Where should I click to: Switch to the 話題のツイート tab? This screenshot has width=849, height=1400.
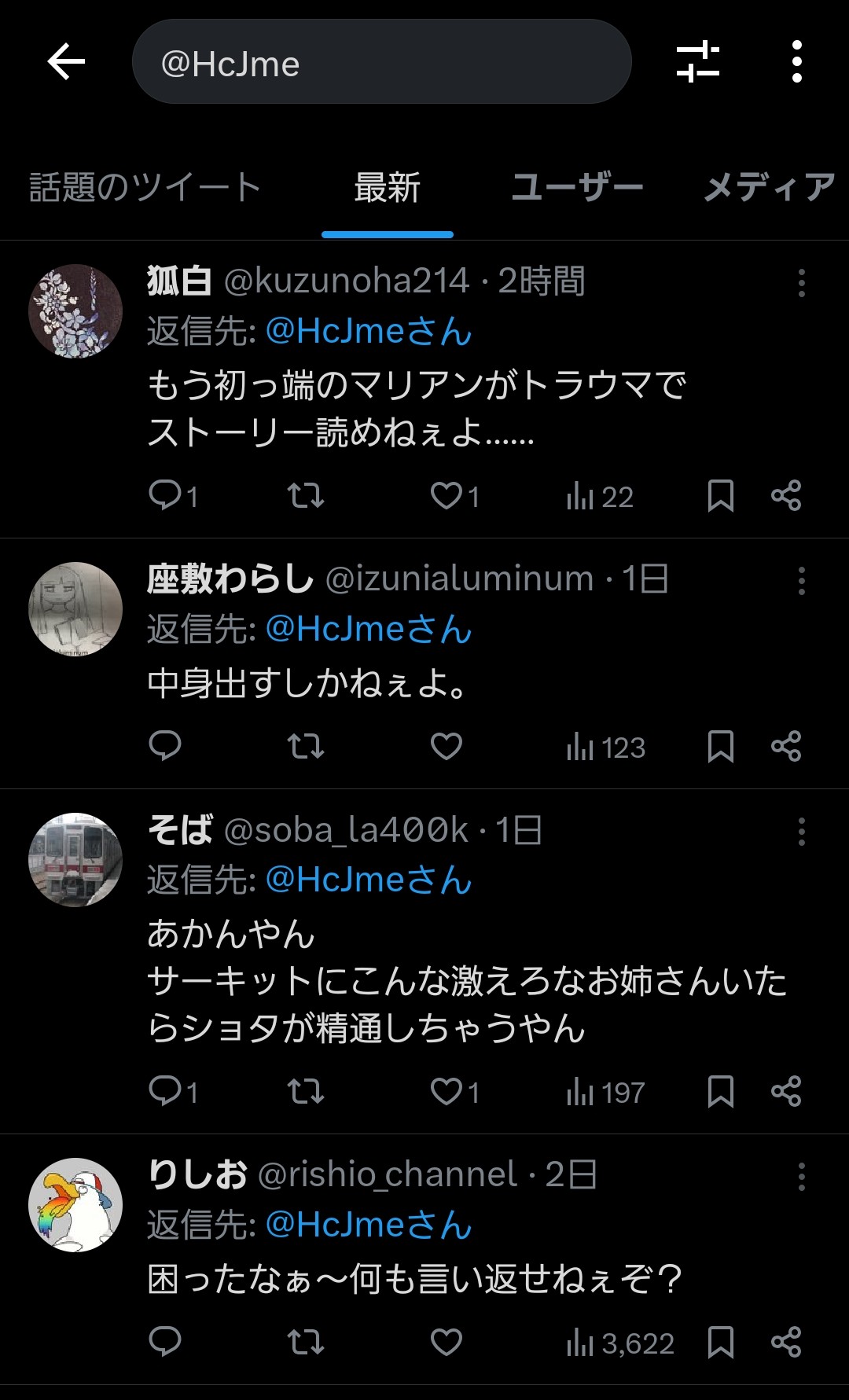[x=145, y=188]
